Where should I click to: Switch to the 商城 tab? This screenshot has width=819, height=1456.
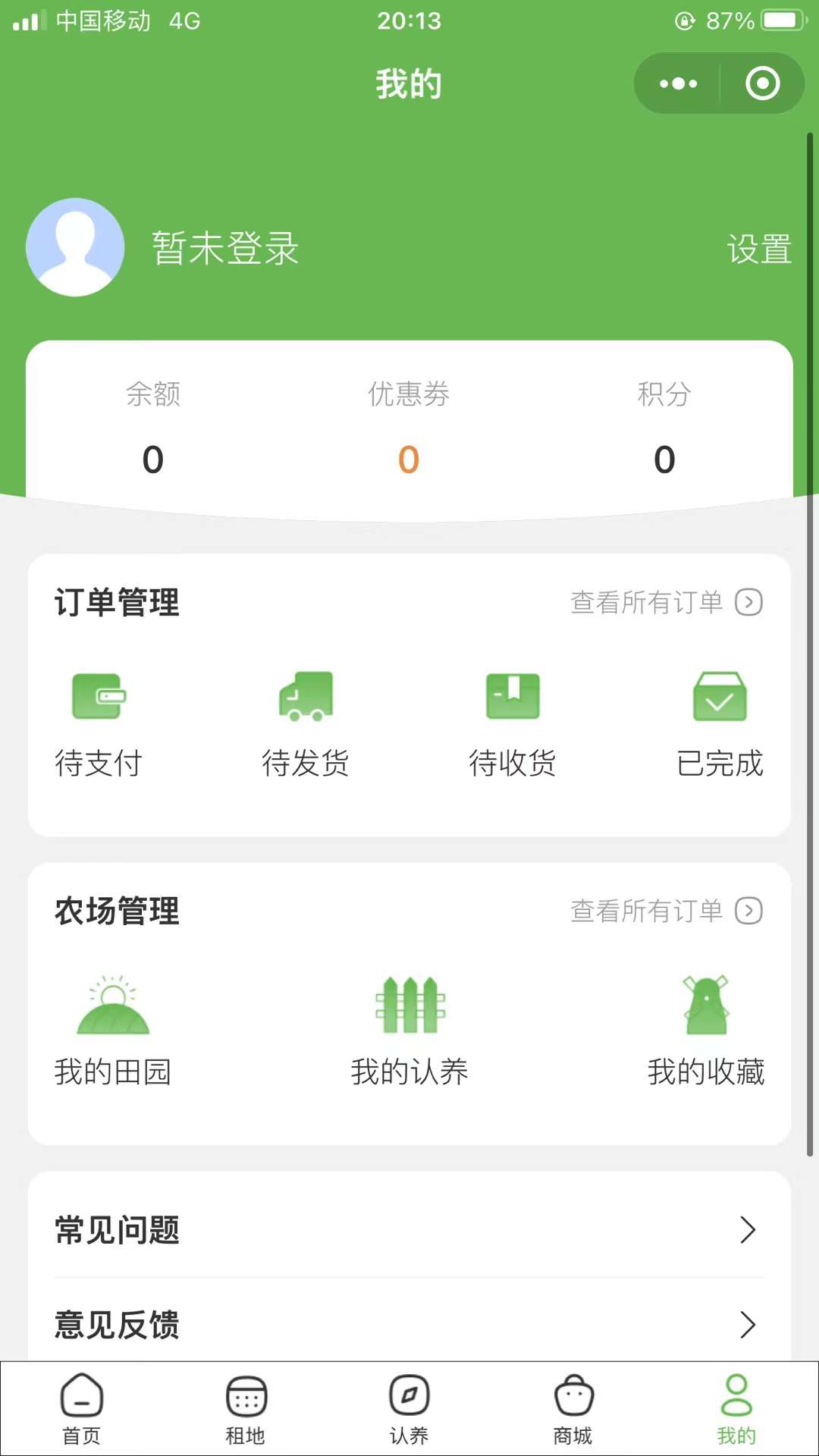[573, 1408]
